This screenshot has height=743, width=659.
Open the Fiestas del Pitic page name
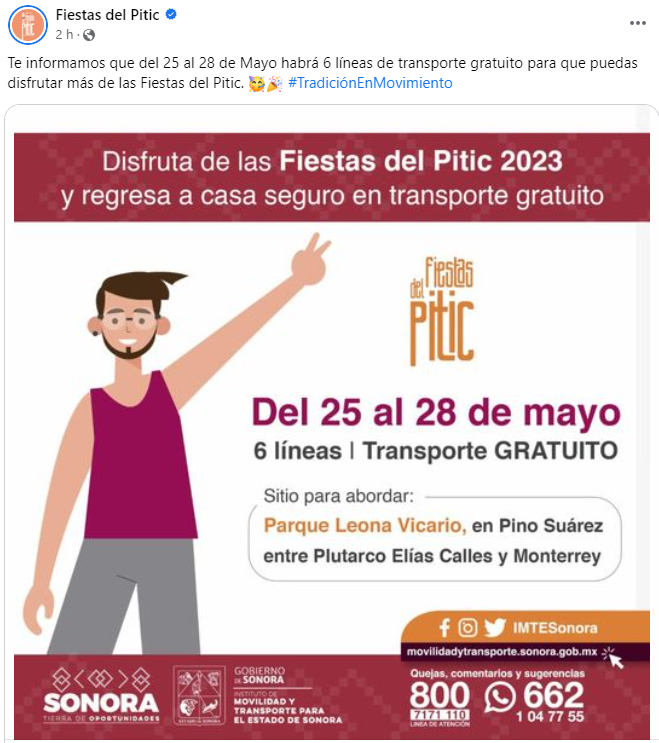click(x=103, y=15)
